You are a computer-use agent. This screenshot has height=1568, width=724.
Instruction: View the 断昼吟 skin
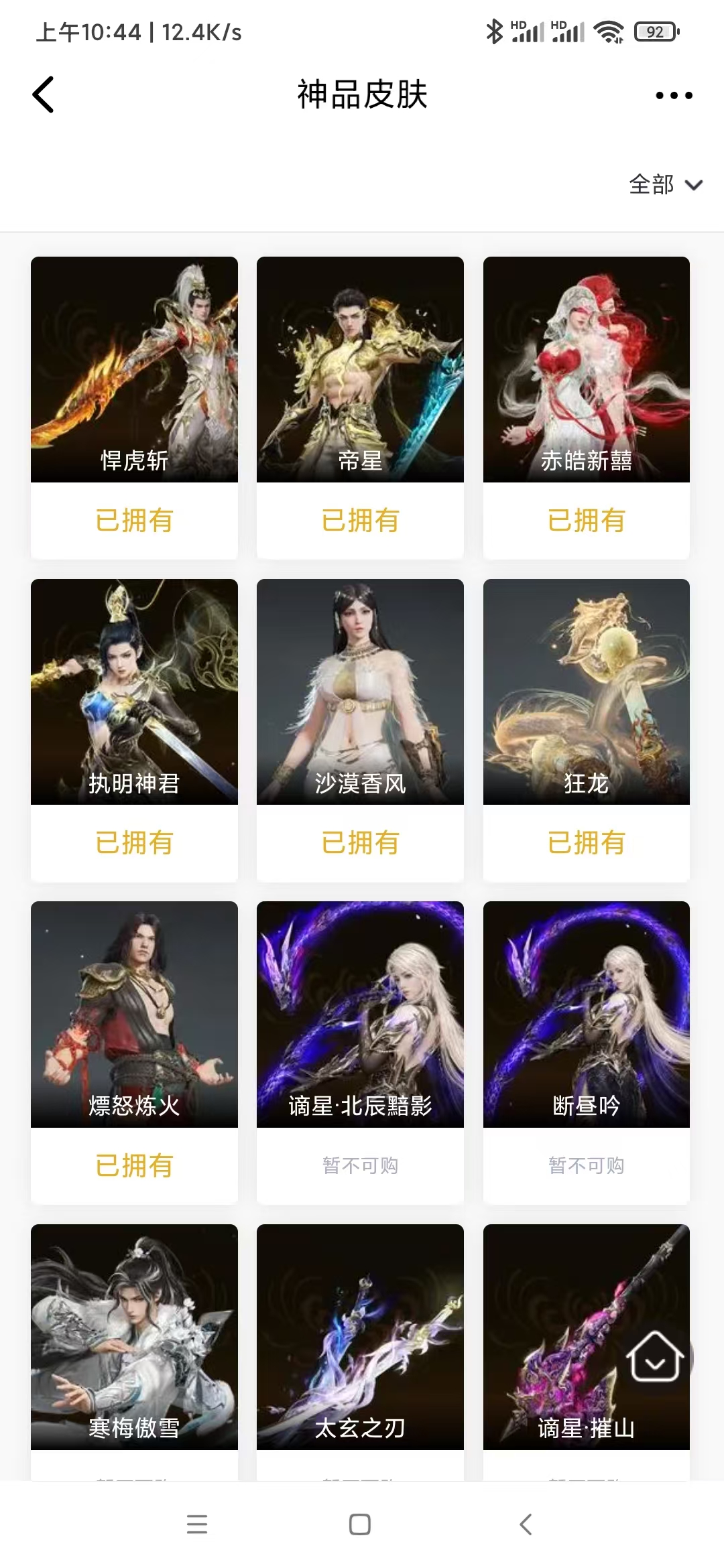click(x=586, y=1014)
